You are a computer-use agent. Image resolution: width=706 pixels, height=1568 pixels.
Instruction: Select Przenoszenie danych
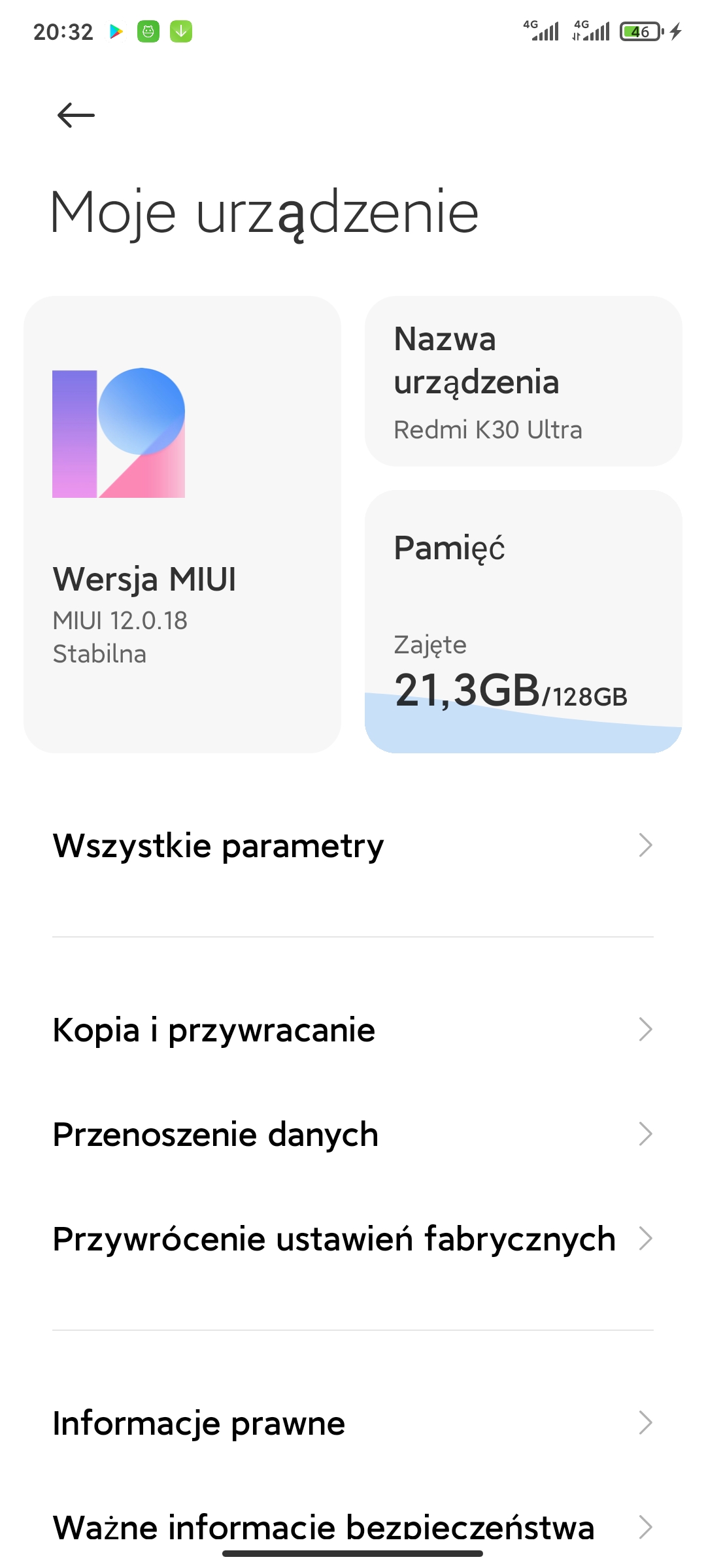[x=353, y=1134]
